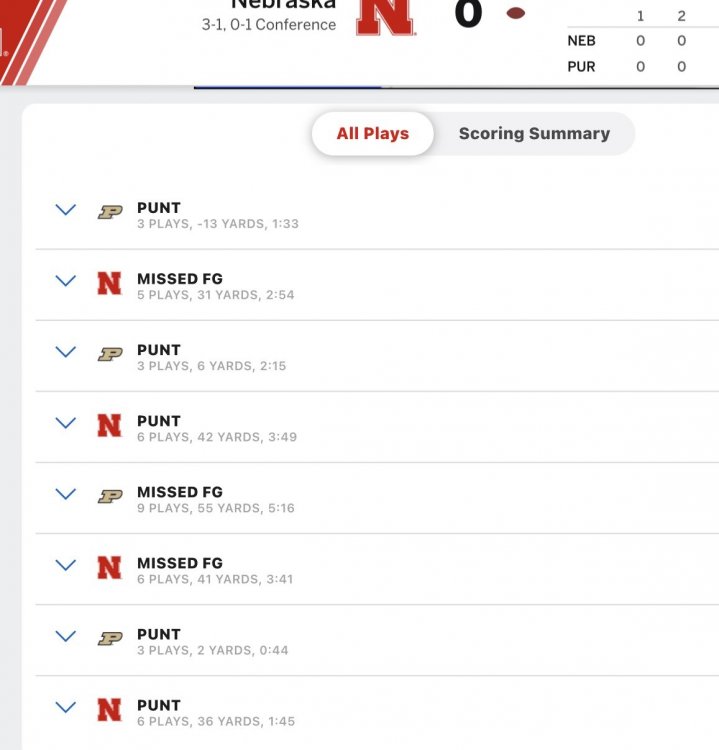The height and width of the screenshot is (750, 719).
Task: Expand Purdue punt drive lasting 1:33
Action: (x=66, y=210)
